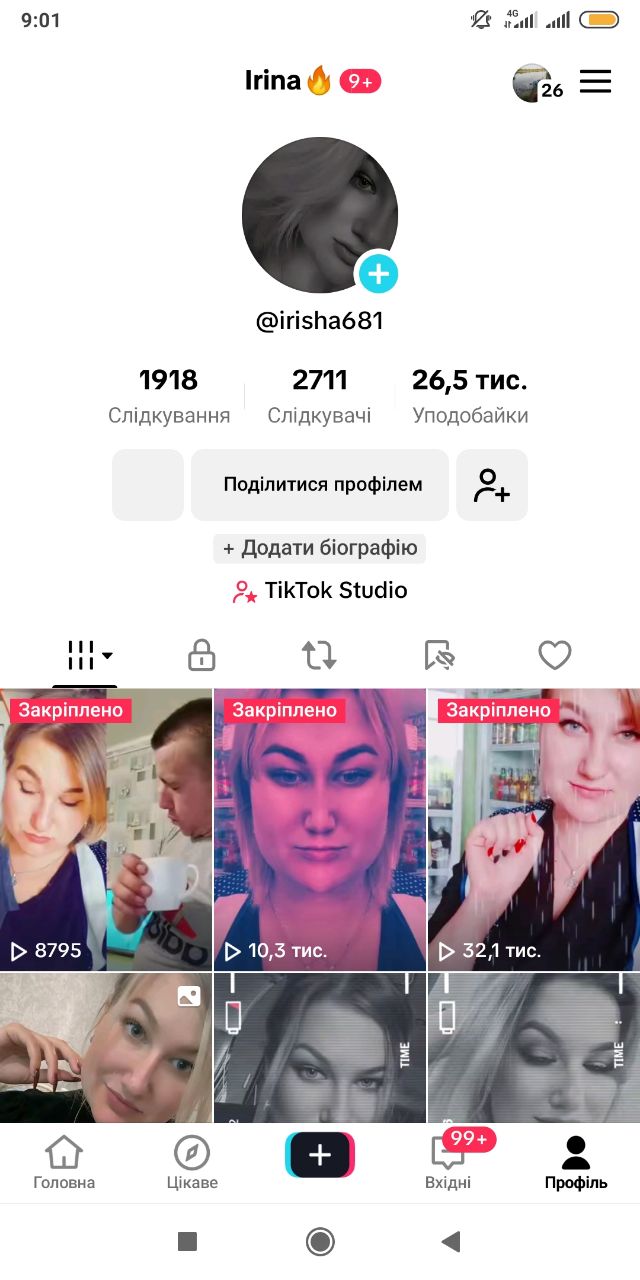Open the pinned video with 8795 views
Image resolution: width=640 pixels, height=1280 pixels.
tap(106, 830)
